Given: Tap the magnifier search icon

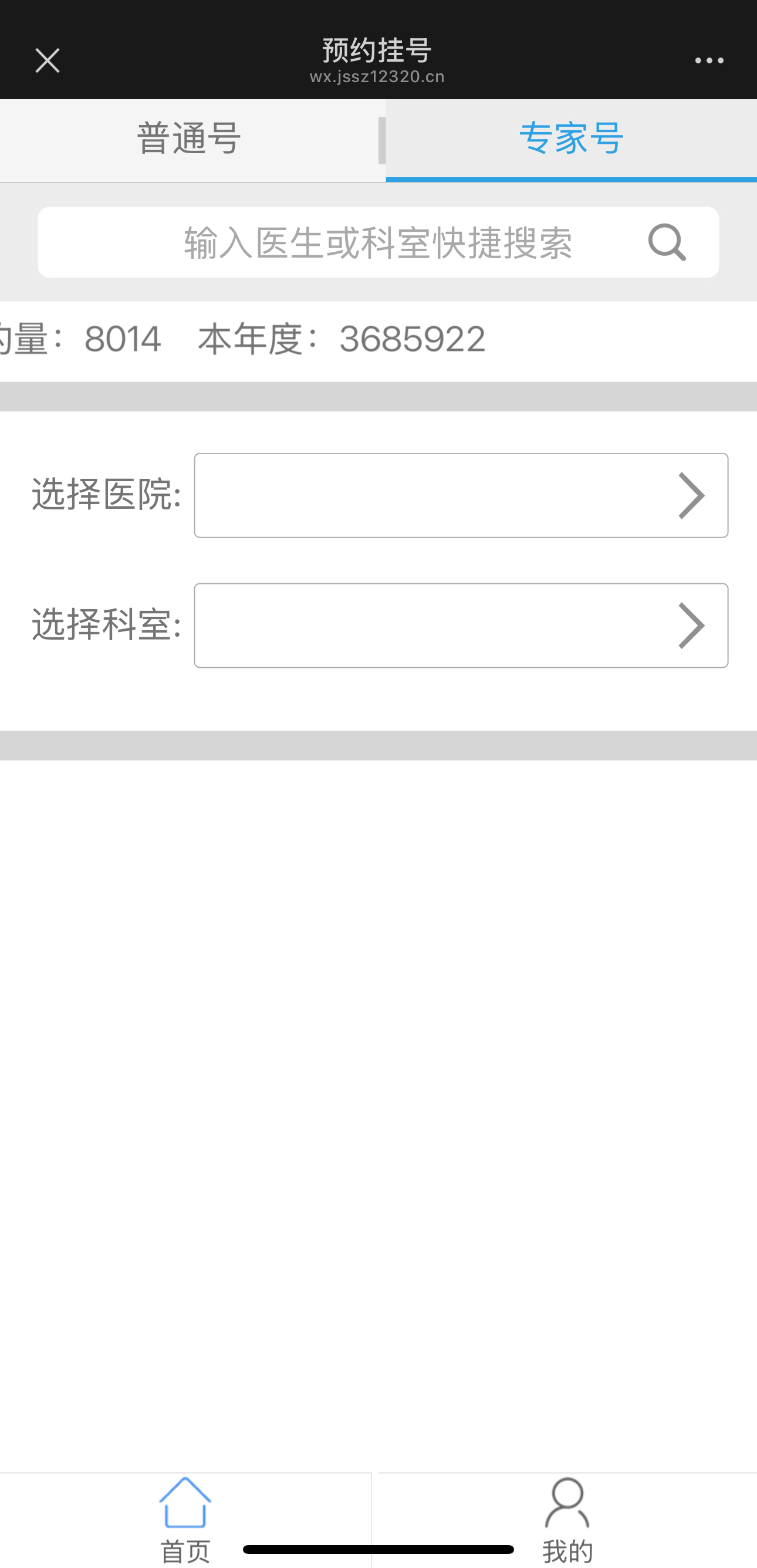Looking at the screenshot, I should click(666, 243).
